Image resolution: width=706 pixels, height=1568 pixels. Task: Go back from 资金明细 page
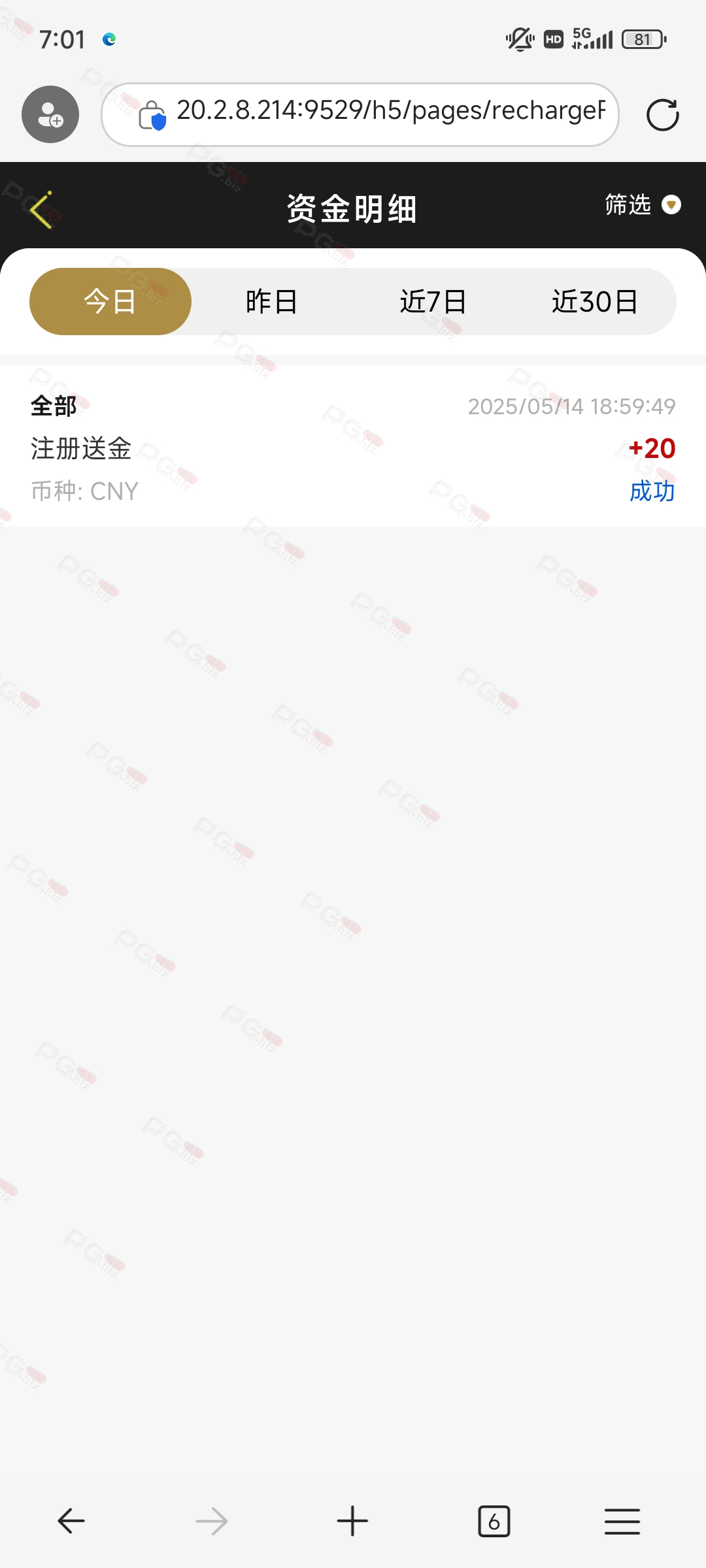pyautogui.click(x=41, y=210)
